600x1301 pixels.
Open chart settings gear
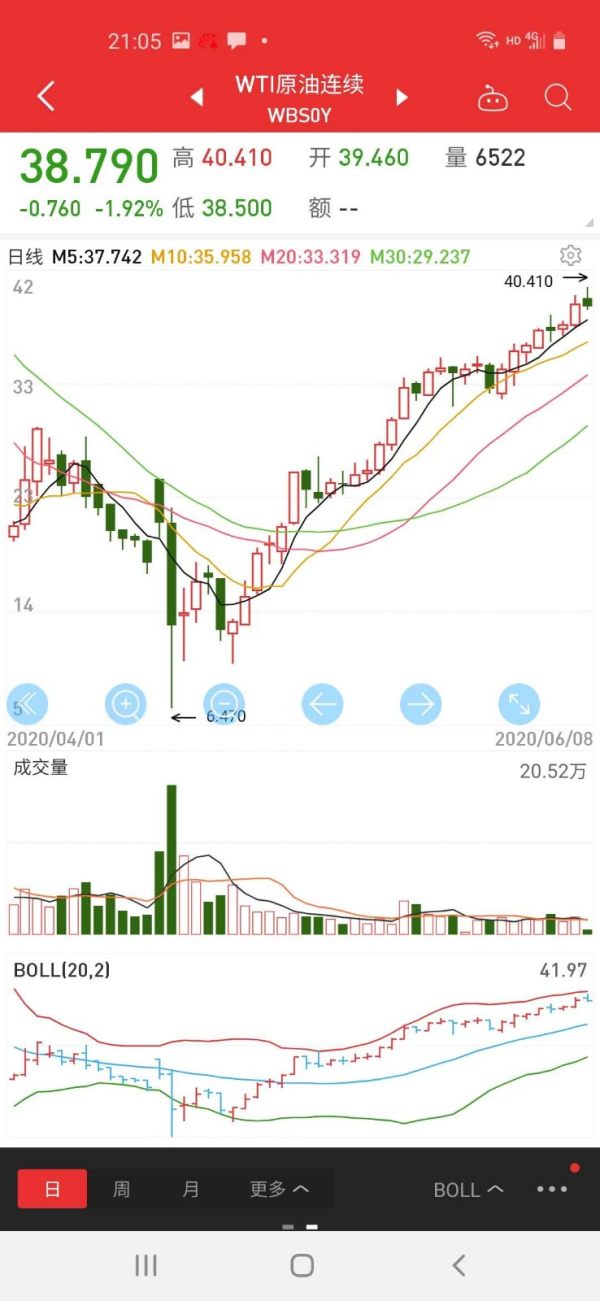(x=571, y=254)
